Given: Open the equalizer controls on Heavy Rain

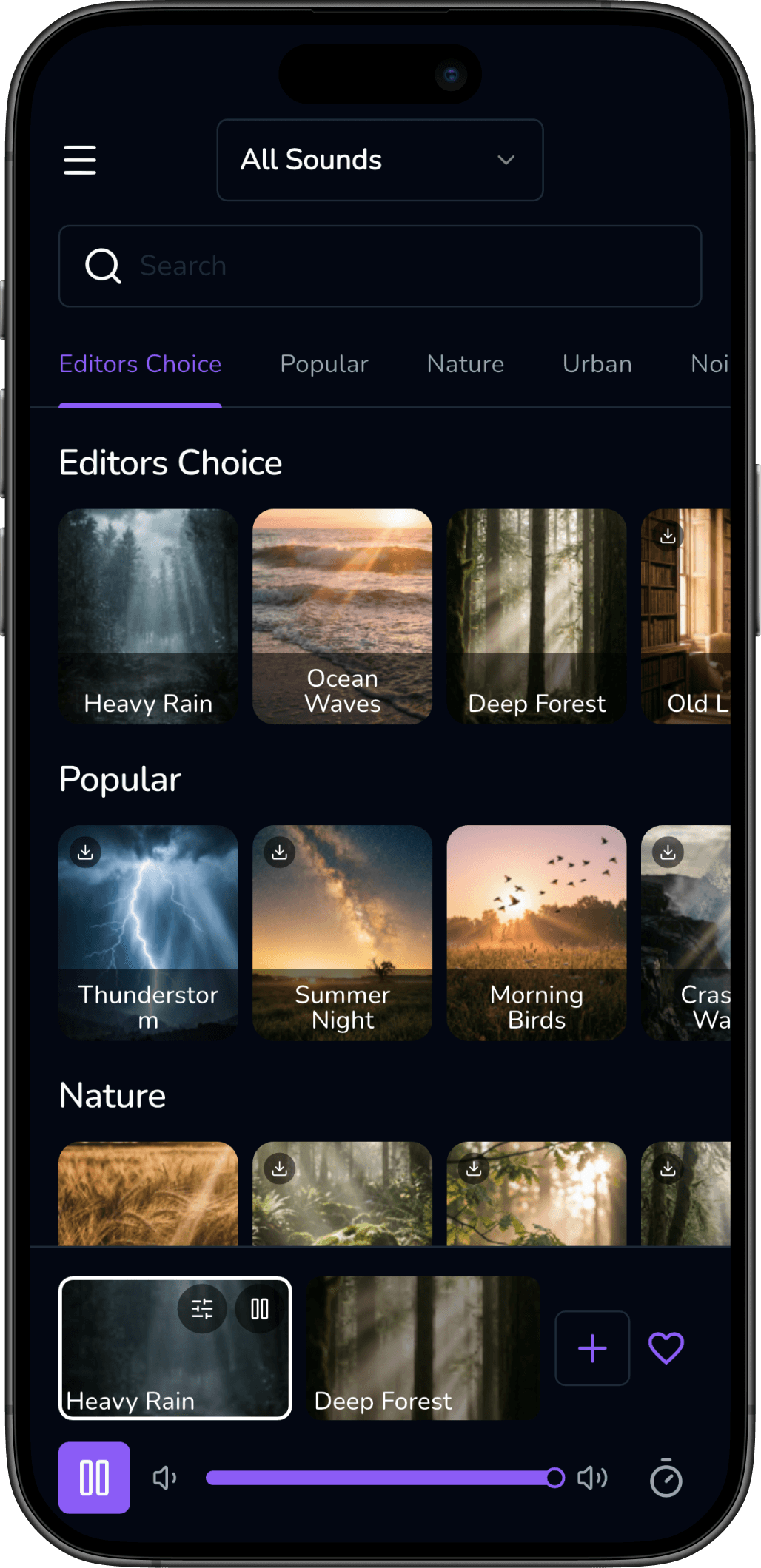Looking at the screenshot, I should coord(201,1308).
